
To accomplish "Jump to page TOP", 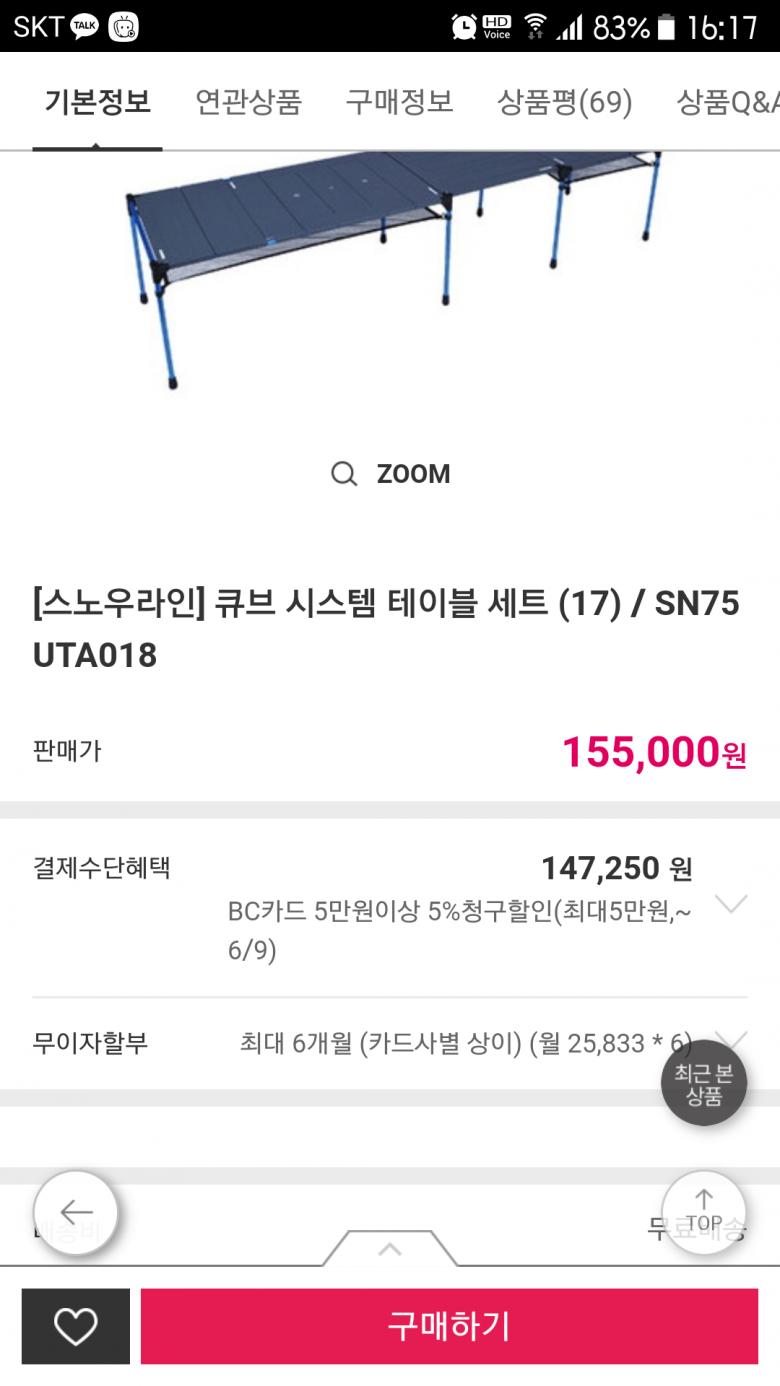I will 704,1213.
